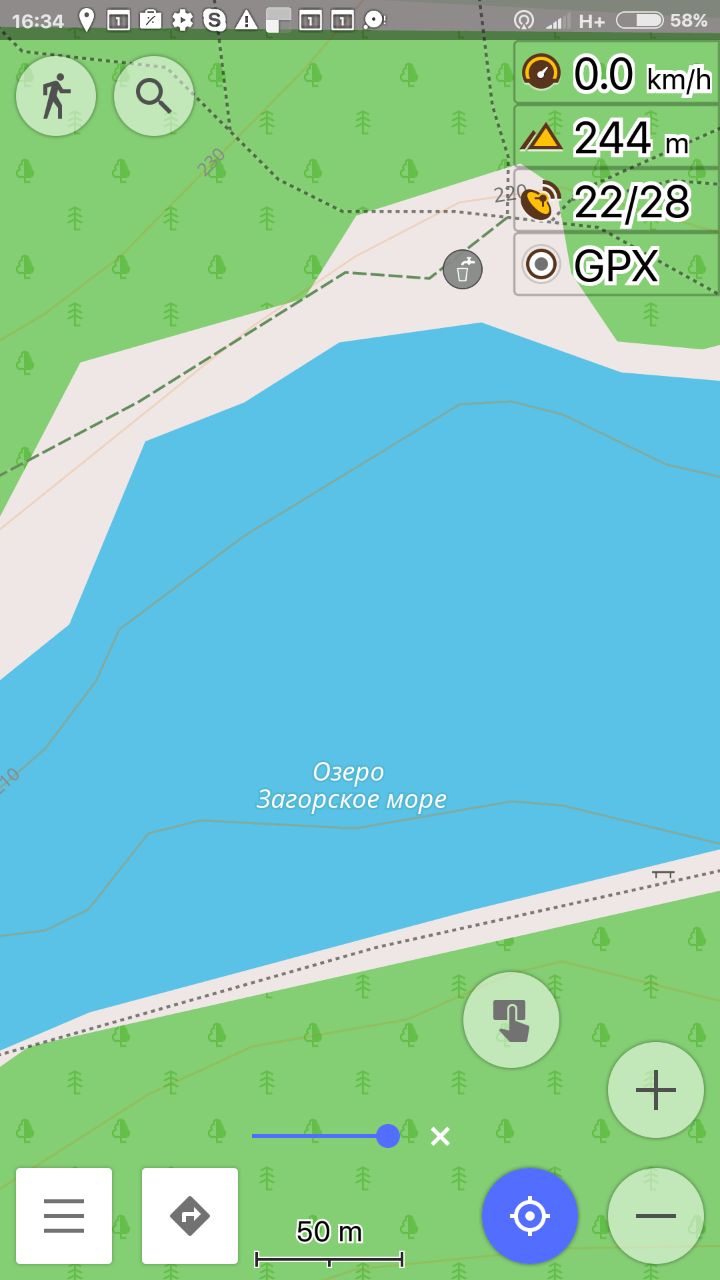
Task: Open the map search
Action: (x=153, y=96)
